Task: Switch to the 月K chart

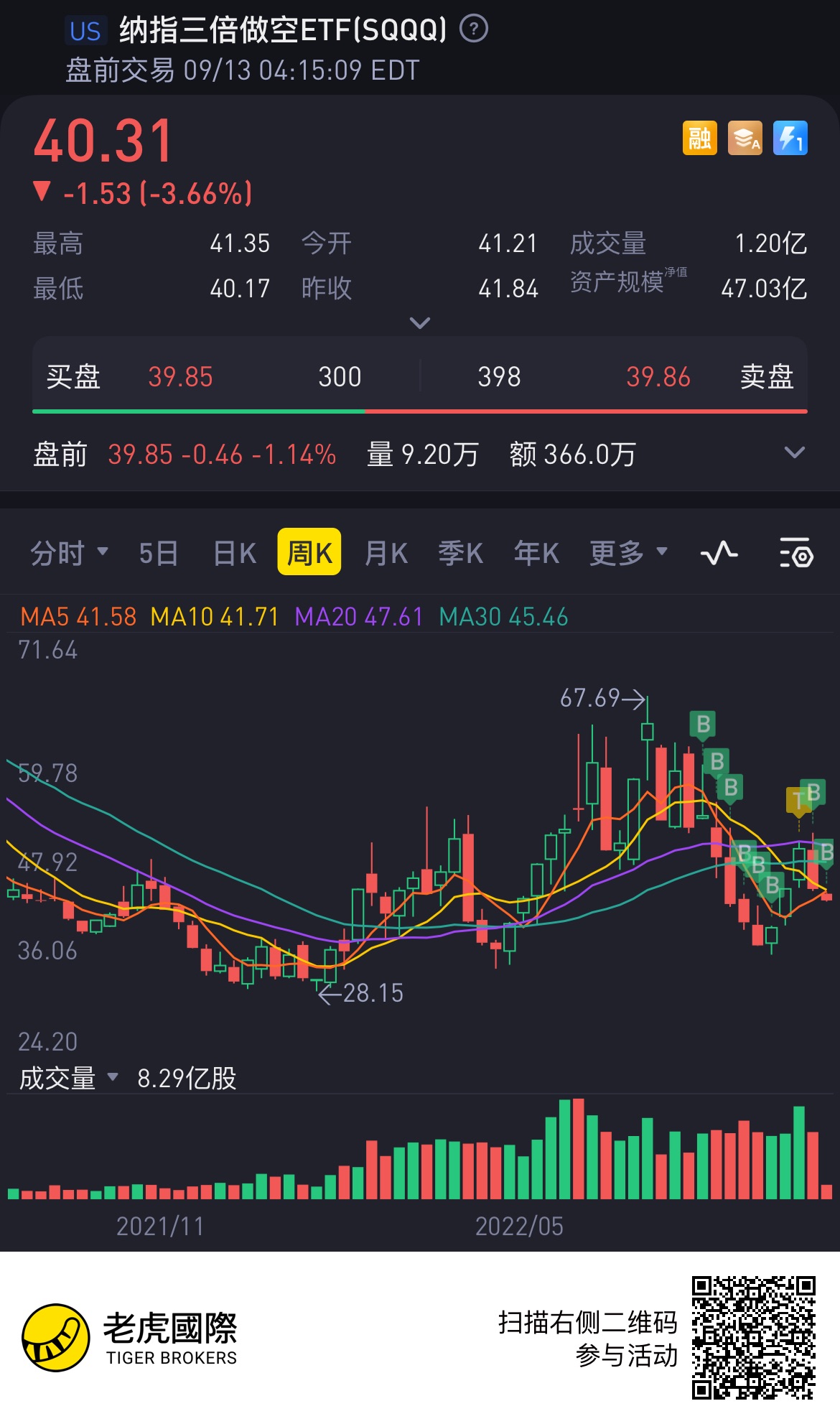Action: pos(386,553)
